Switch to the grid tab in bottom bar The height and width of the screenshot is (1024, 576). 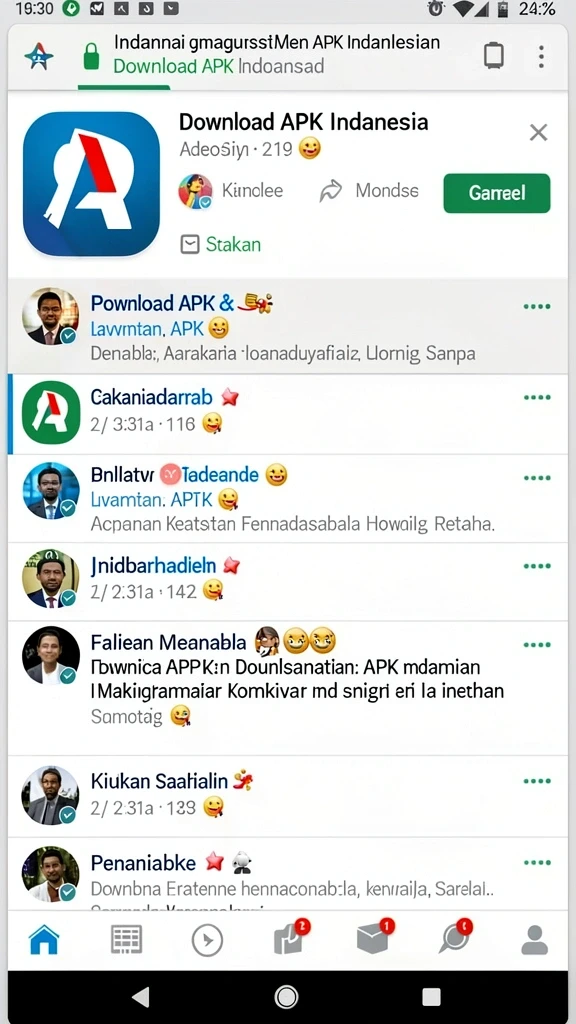click(126, 940)
